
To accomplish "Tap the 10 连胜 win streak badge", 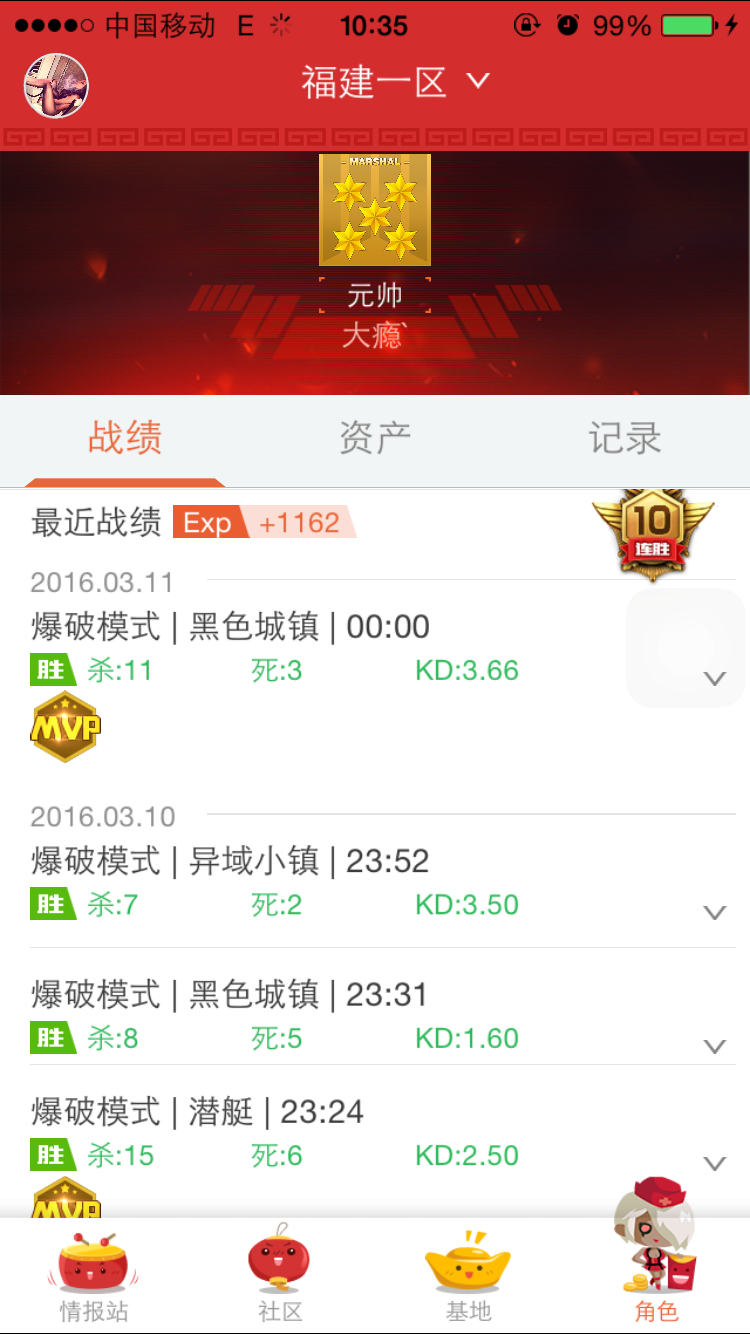I will click(x=653, y=534).
